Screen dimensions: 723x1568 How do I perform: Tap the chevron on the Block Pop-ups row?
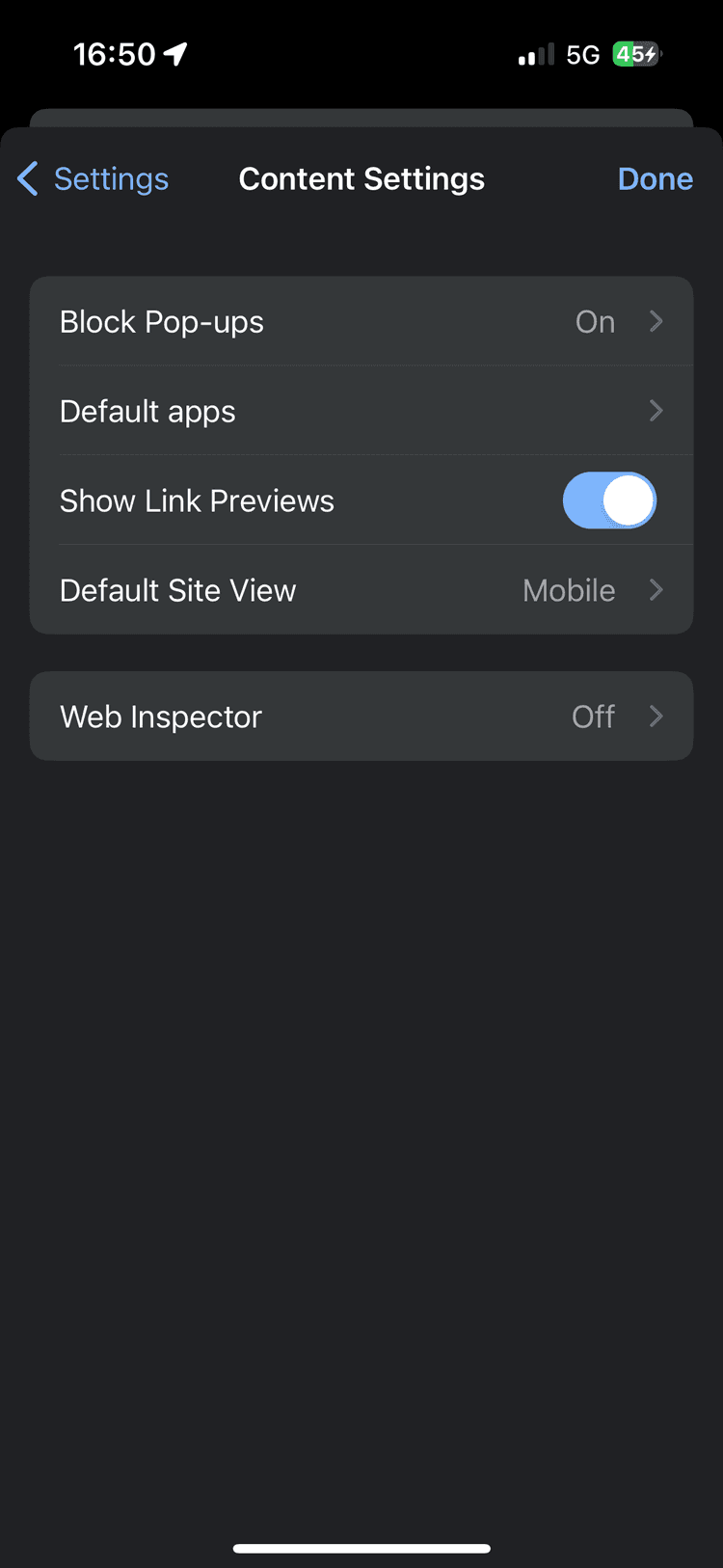656,321
